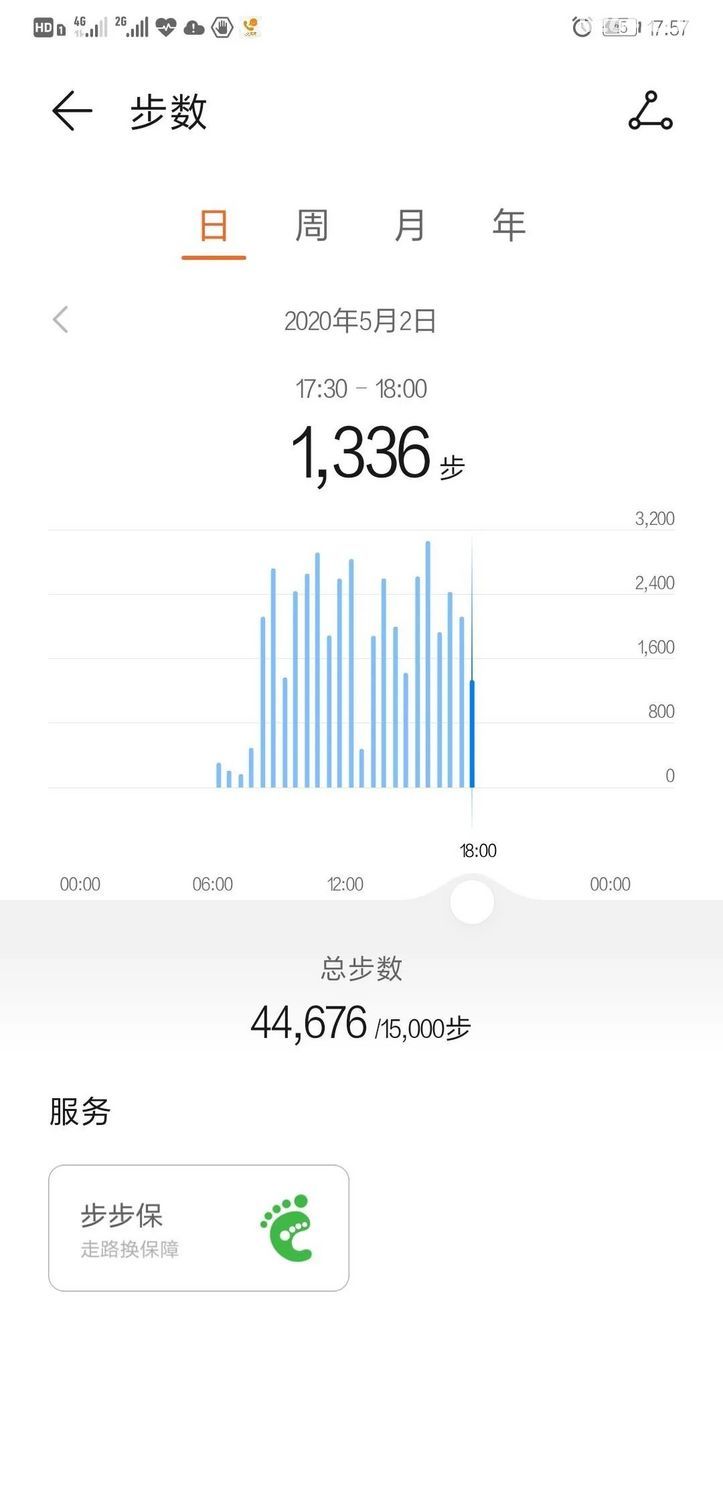Tap the round time slider handle
Screen dimensions: 723x1500
(472, 902)
